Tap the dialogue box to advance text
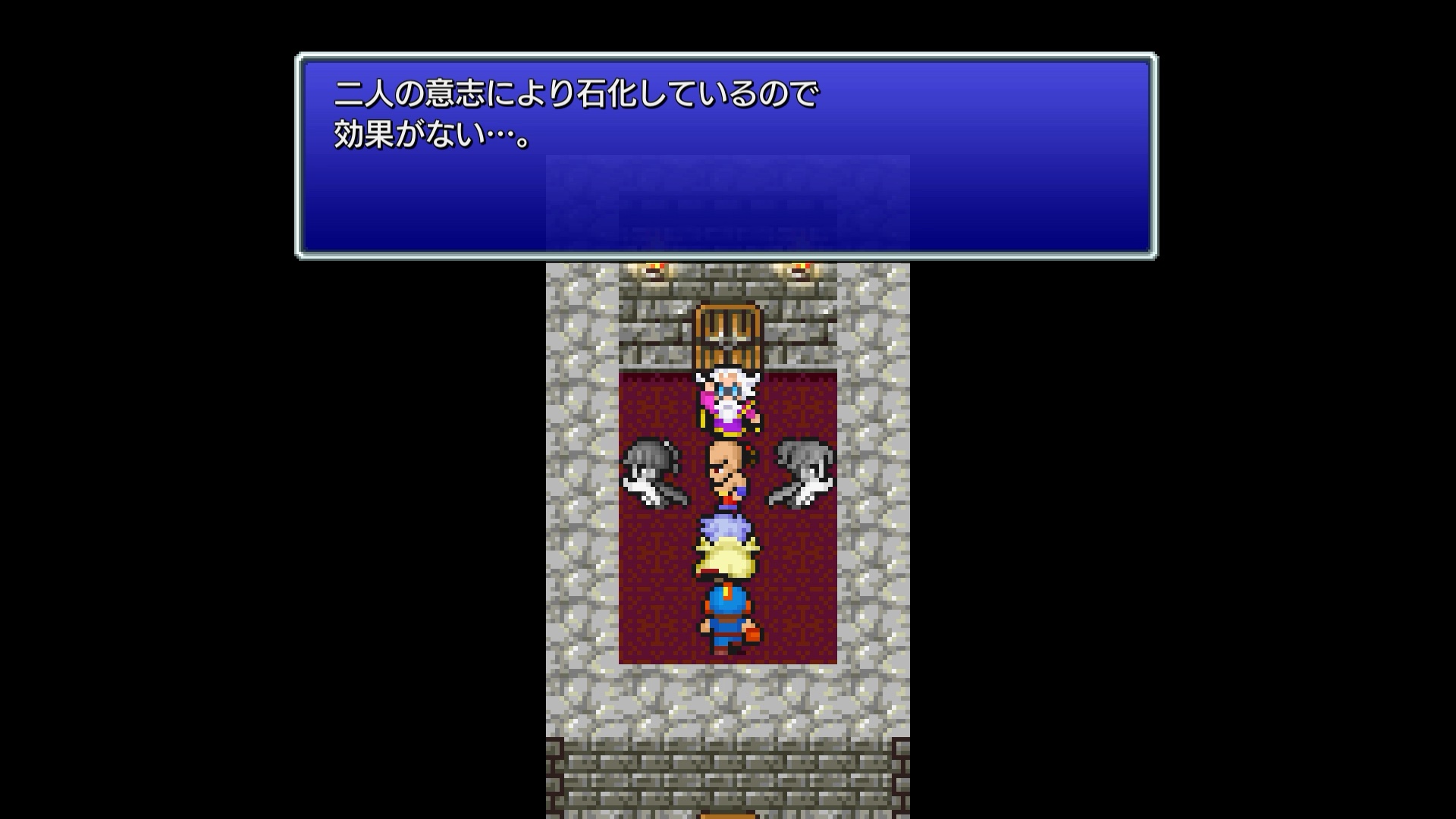The image size is (1456, 819). point(726,156)
